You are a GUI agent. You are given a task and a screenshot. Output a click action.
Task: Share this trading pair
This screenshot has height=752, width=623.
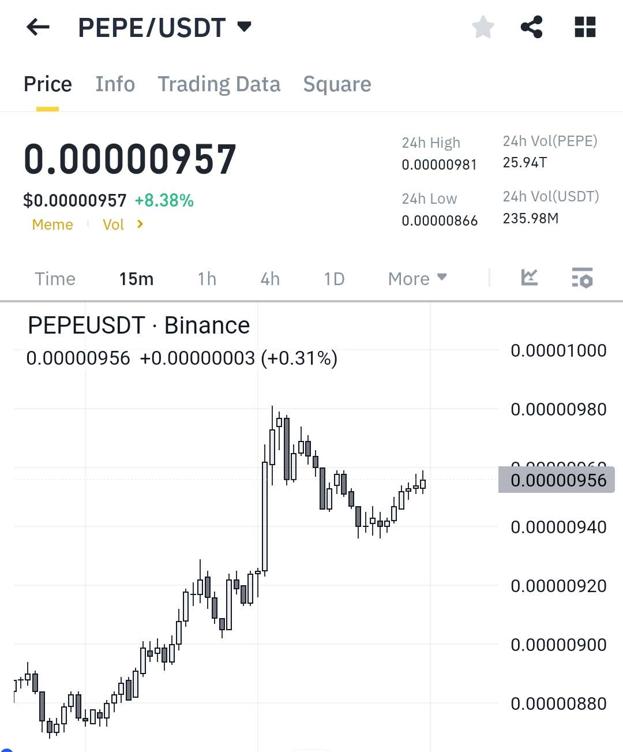(532, 27)
